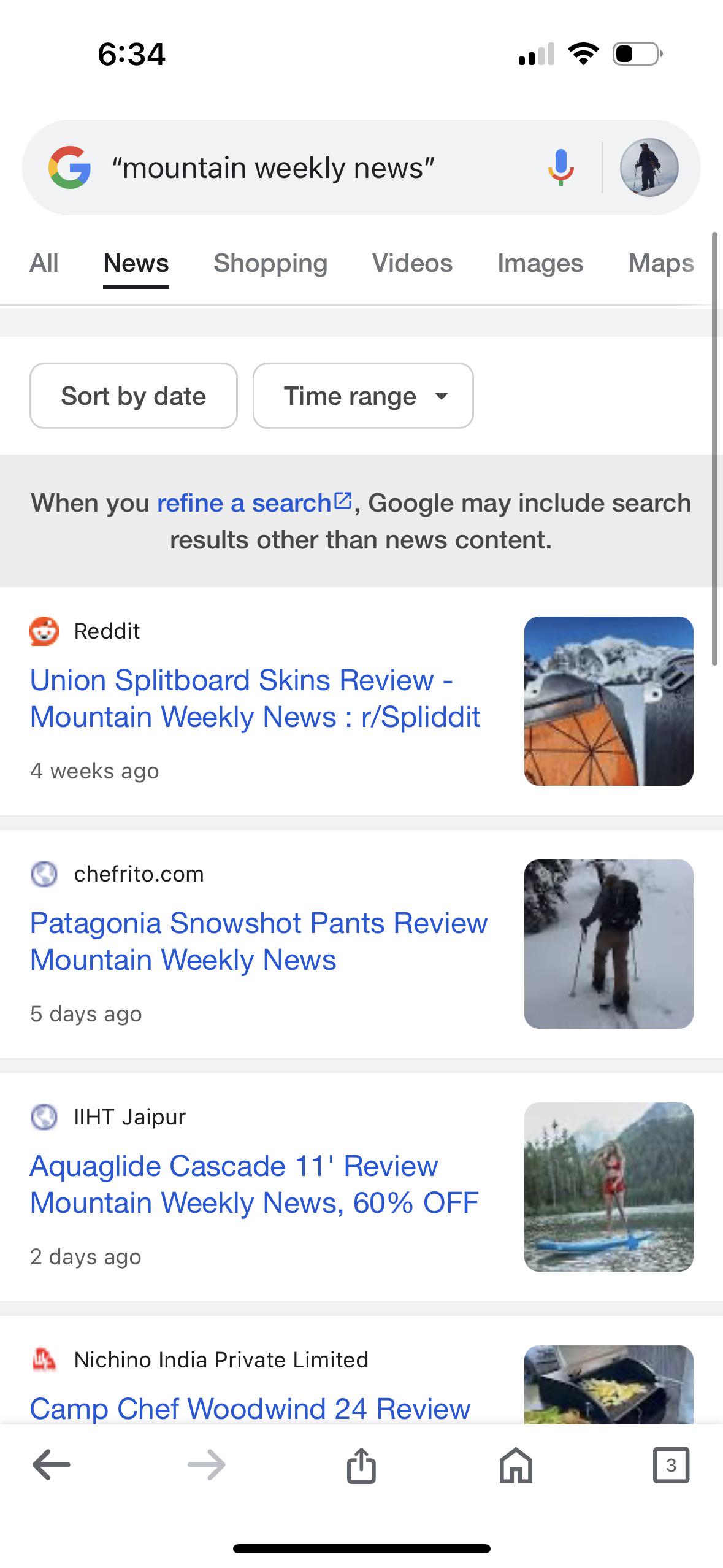Open the Google account profile picture
723x1568 pixels.
point(649,167)
